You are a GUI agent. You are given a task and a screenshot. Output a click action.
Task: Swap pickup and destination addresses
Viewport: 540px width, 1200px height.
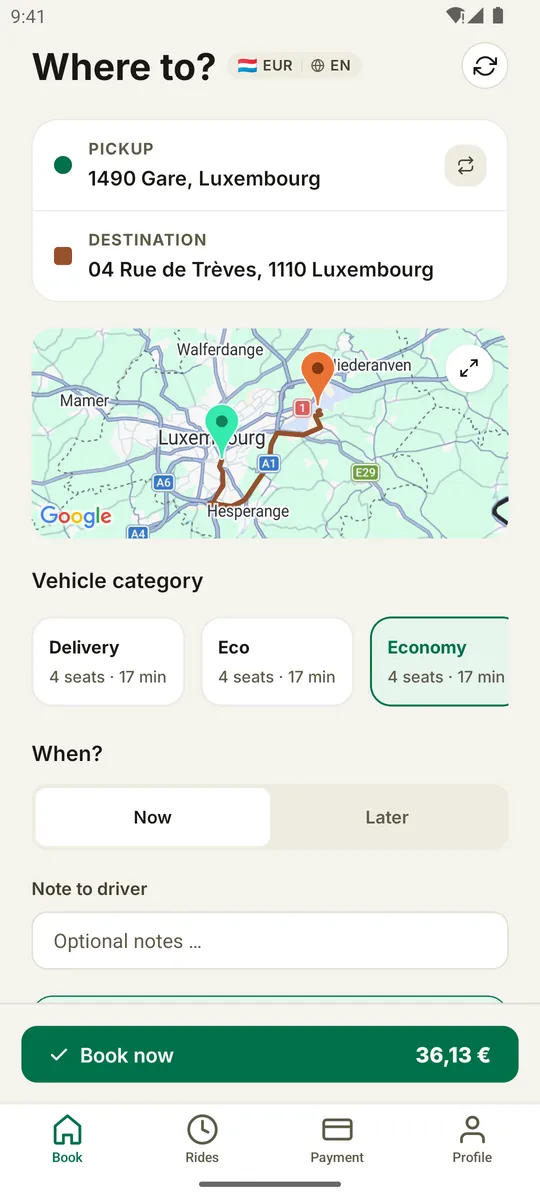tap(465, 166)
